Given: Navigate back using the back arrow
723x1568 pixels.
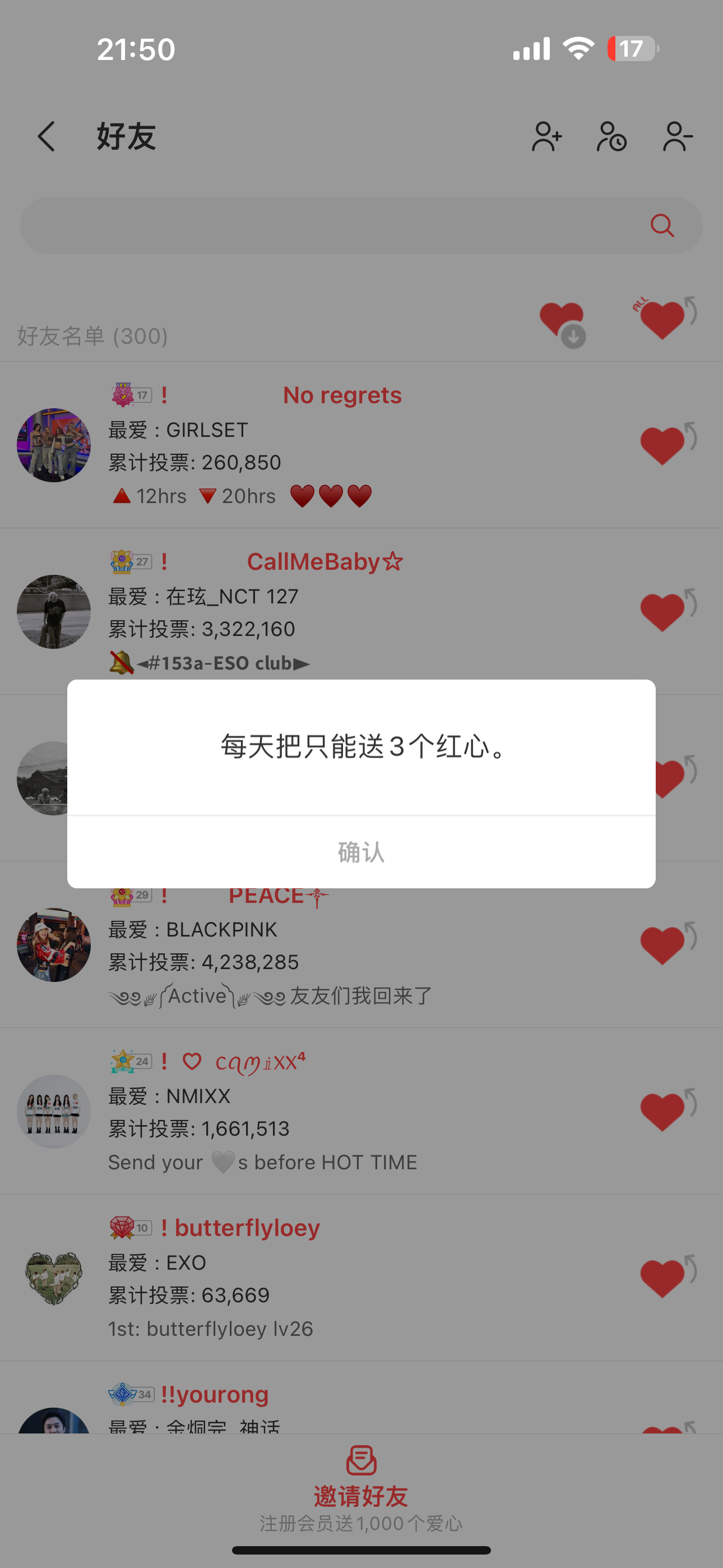Looking at the screenshot, I should (47, 136).
